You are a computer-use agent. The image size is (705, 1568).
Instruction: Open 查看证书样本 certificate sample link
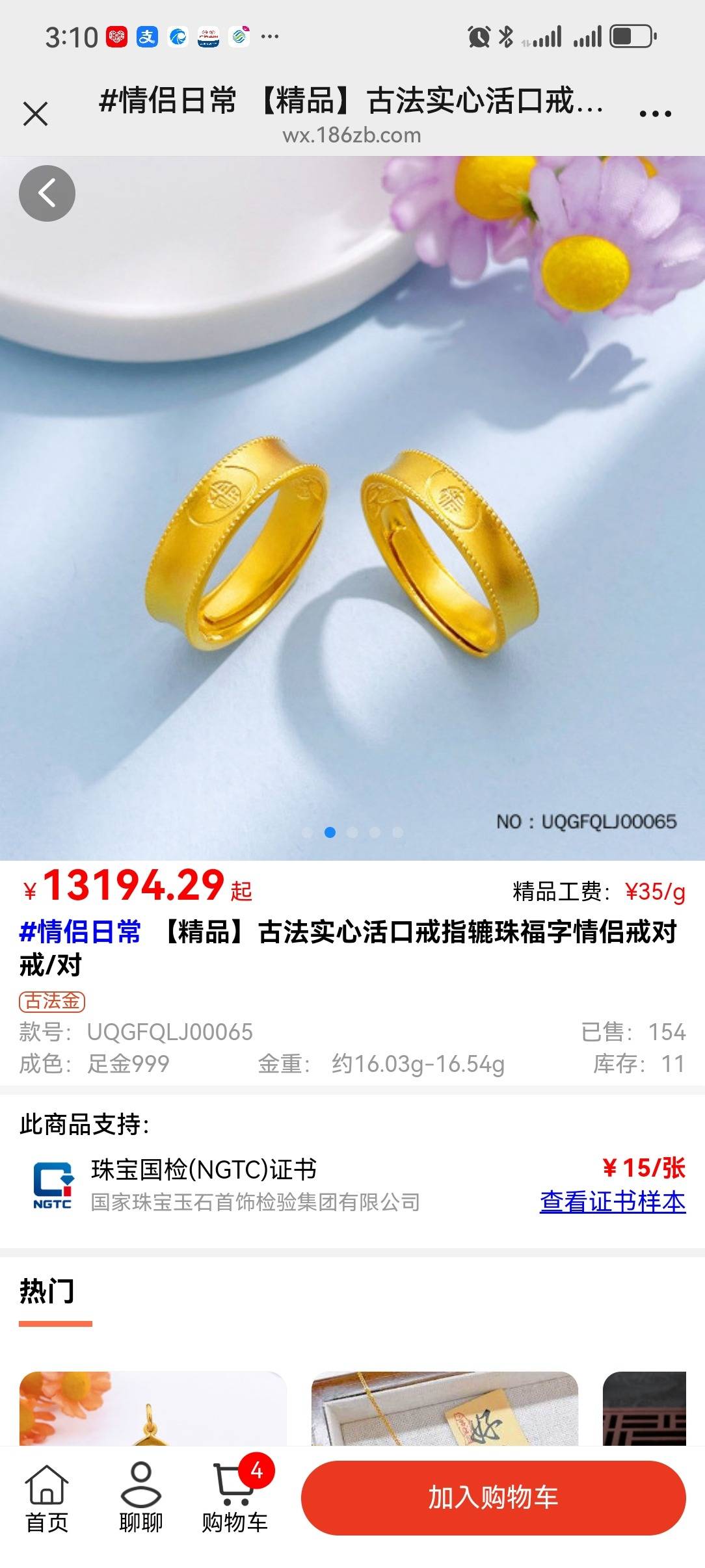coord(612,1201)
